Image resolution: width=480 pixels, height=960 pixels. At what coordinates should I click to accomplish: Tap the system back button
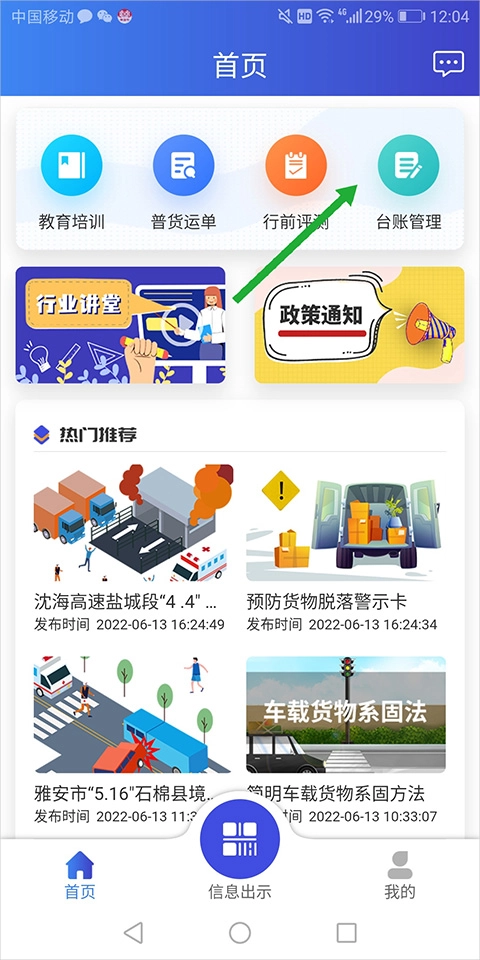(x=133, y=933)
